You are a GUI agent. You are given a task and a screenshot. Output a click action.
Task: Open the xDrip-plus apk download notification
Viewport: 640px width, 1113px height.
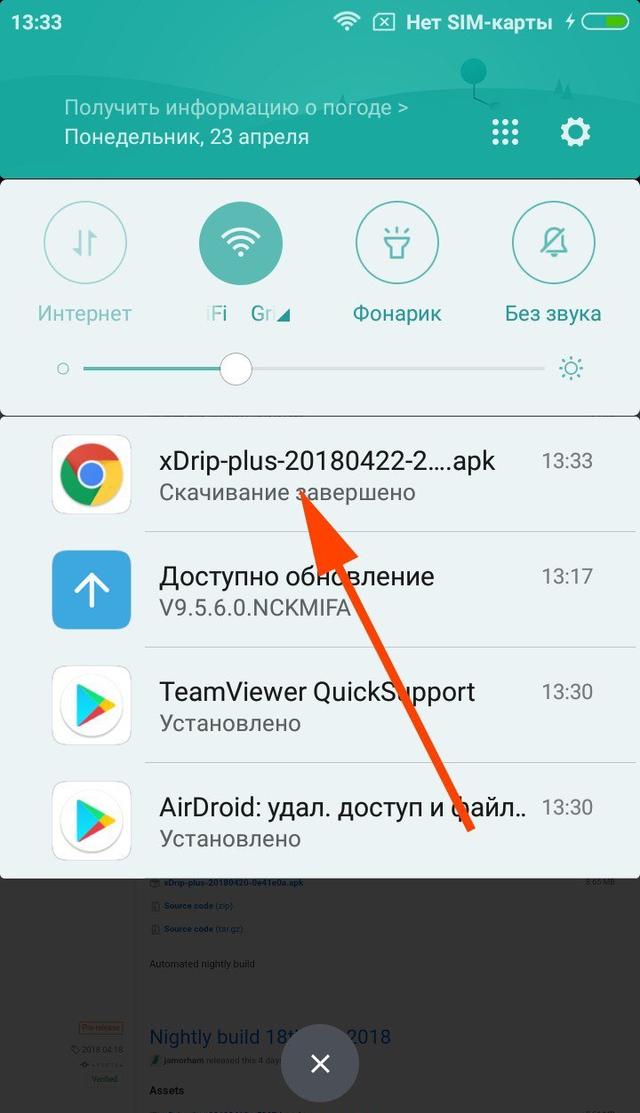(320, 474)
